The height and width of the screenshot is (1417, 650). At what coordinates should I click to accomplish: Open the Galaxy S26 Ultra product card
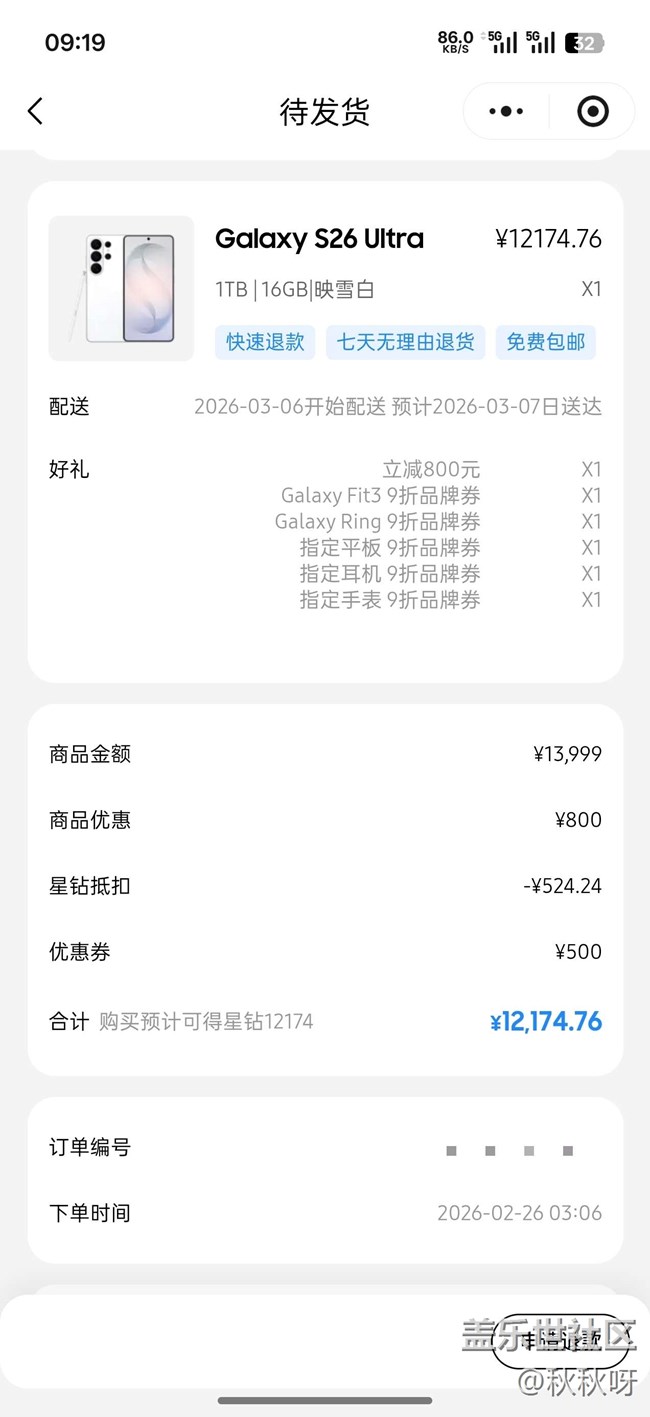click(325, 289)
